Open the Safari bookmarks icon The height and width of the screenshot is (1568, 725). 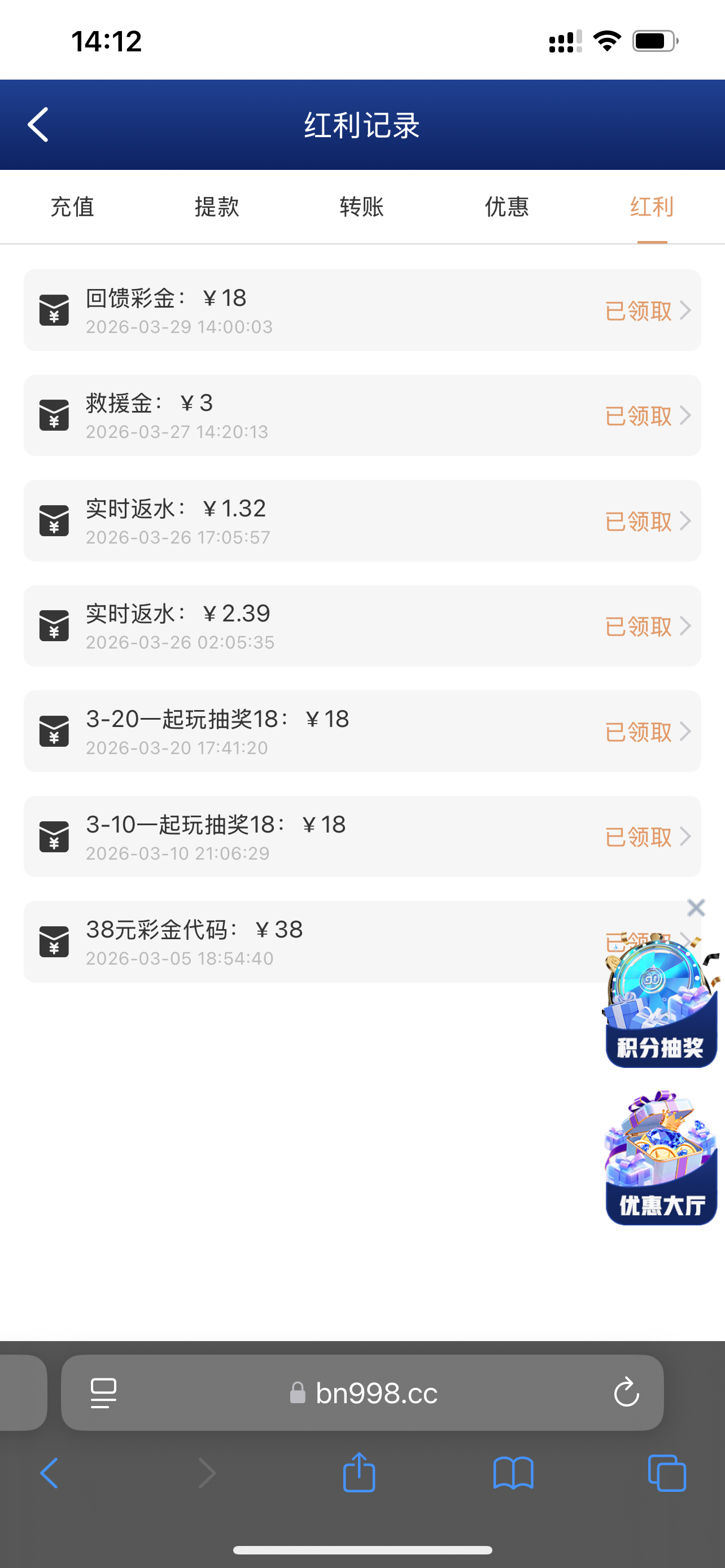click(x=513, y=1473)
